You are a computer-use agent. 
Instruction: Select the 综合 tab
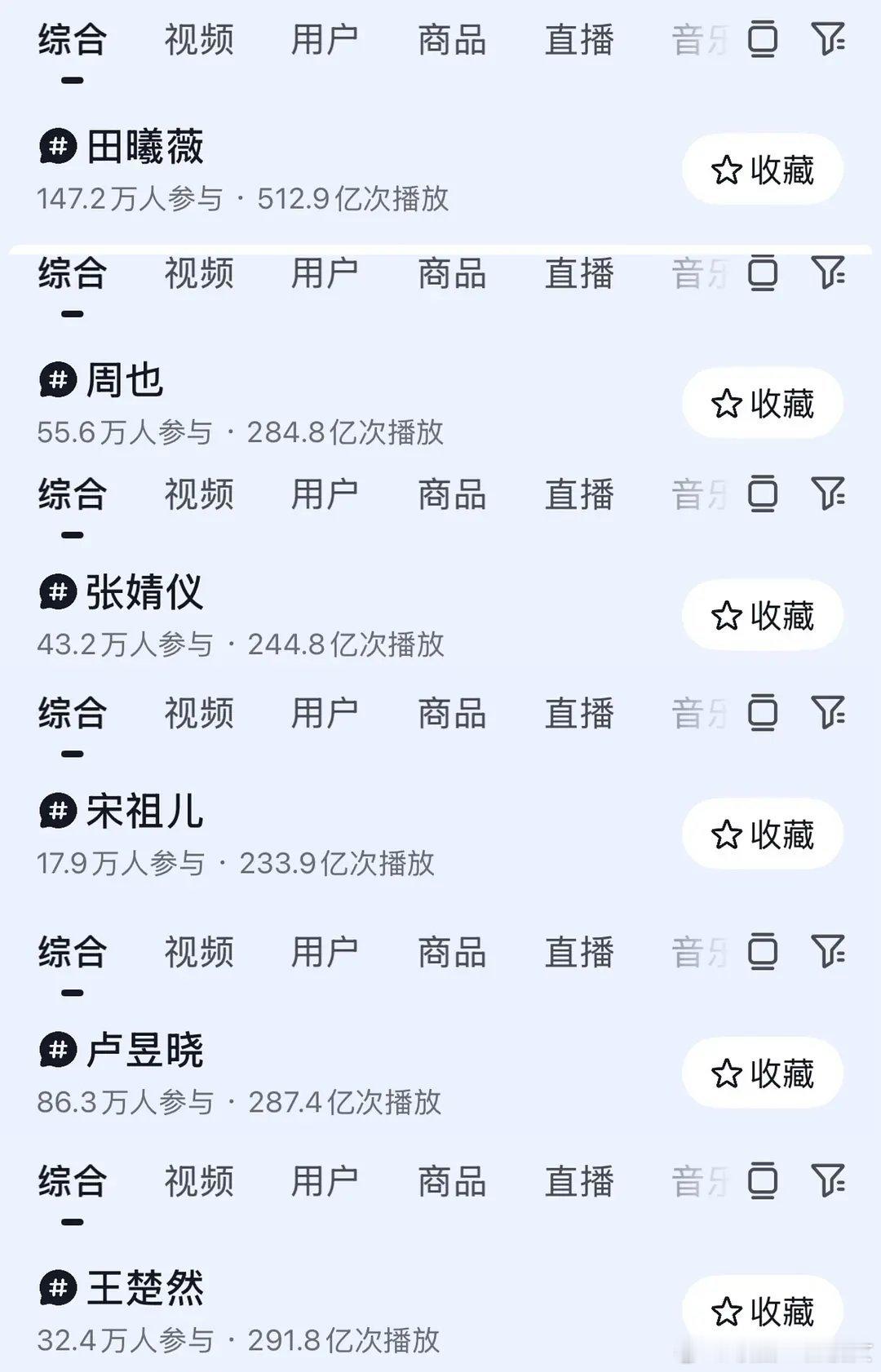click(x=71, y=39)
